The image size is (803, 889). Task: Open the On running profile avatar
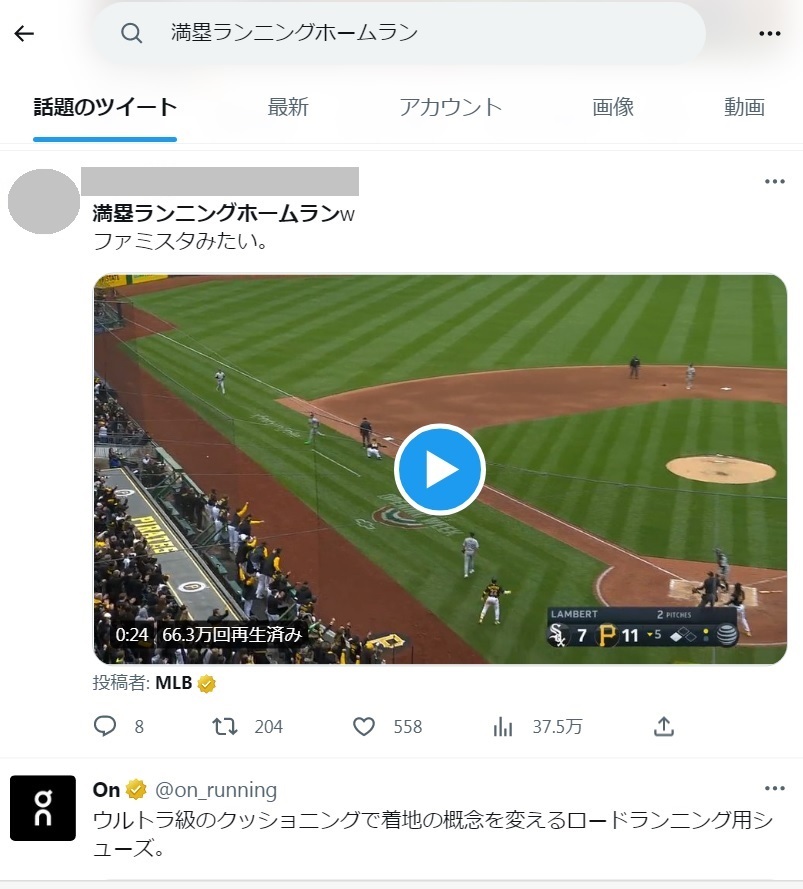tap(43, 808)
